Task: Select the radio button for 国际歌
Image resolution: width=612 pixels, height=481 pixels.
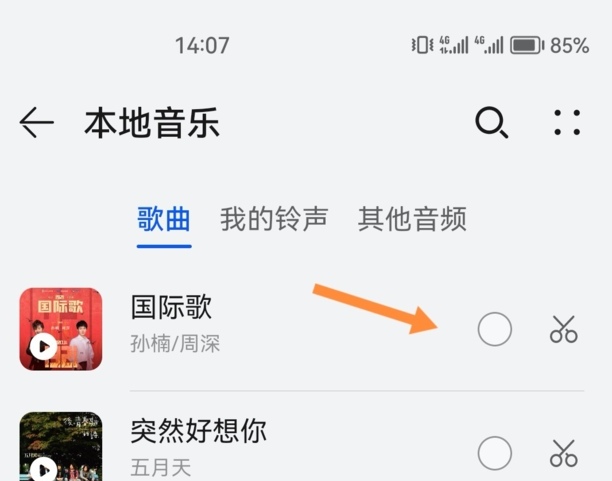Action: (x=495, y=329)
